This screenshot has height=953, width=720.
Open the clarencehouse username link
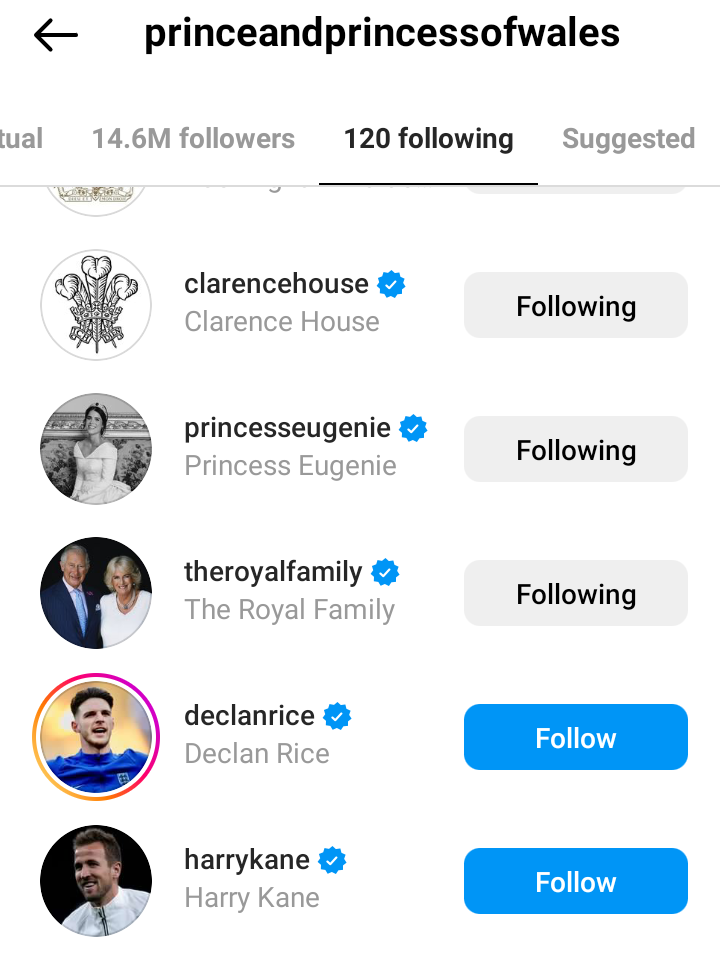click(276, 284)
